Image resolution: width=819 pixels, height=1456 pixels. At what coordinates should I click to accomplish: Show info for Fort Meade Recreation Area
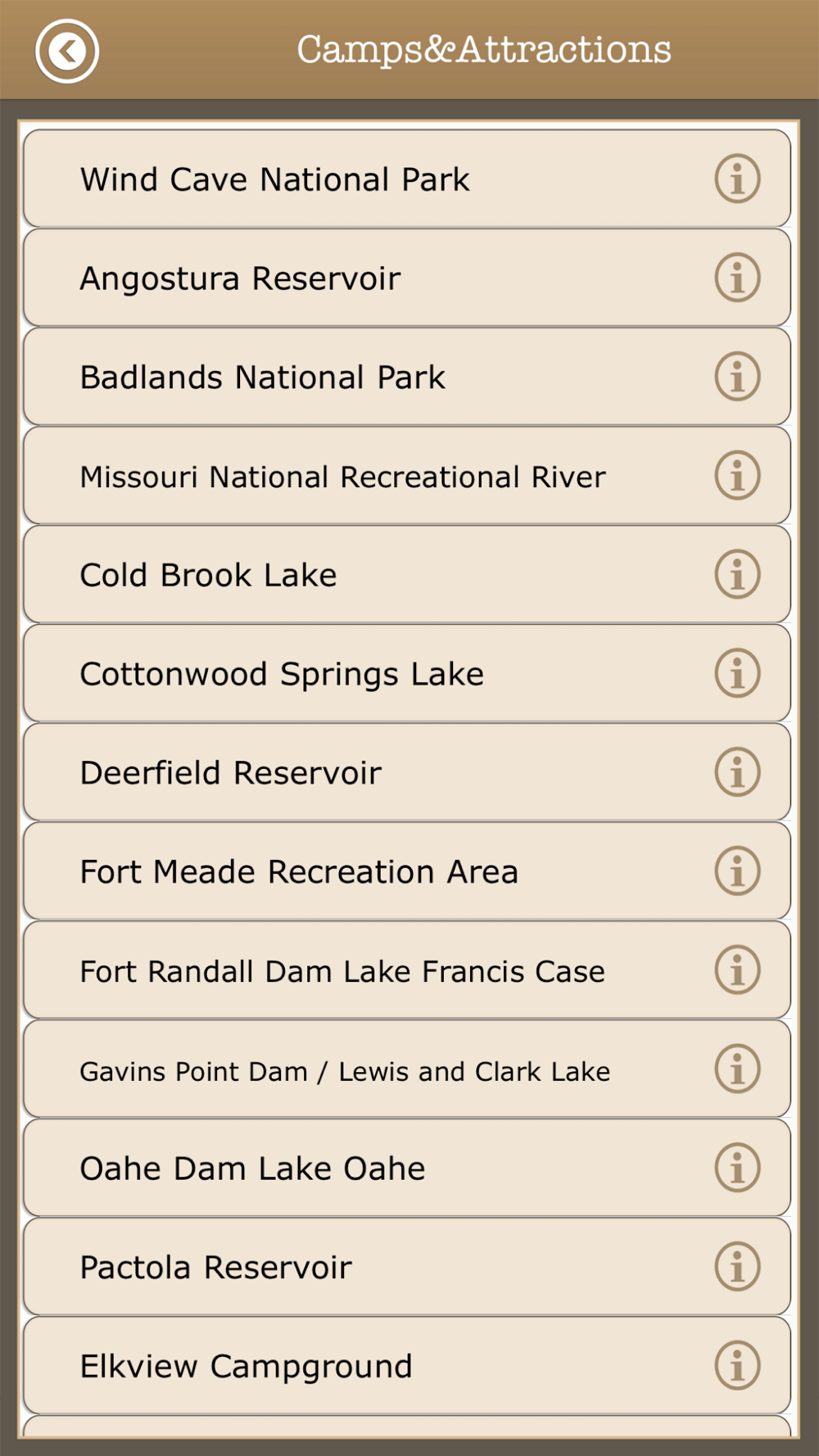pos(737,870)
